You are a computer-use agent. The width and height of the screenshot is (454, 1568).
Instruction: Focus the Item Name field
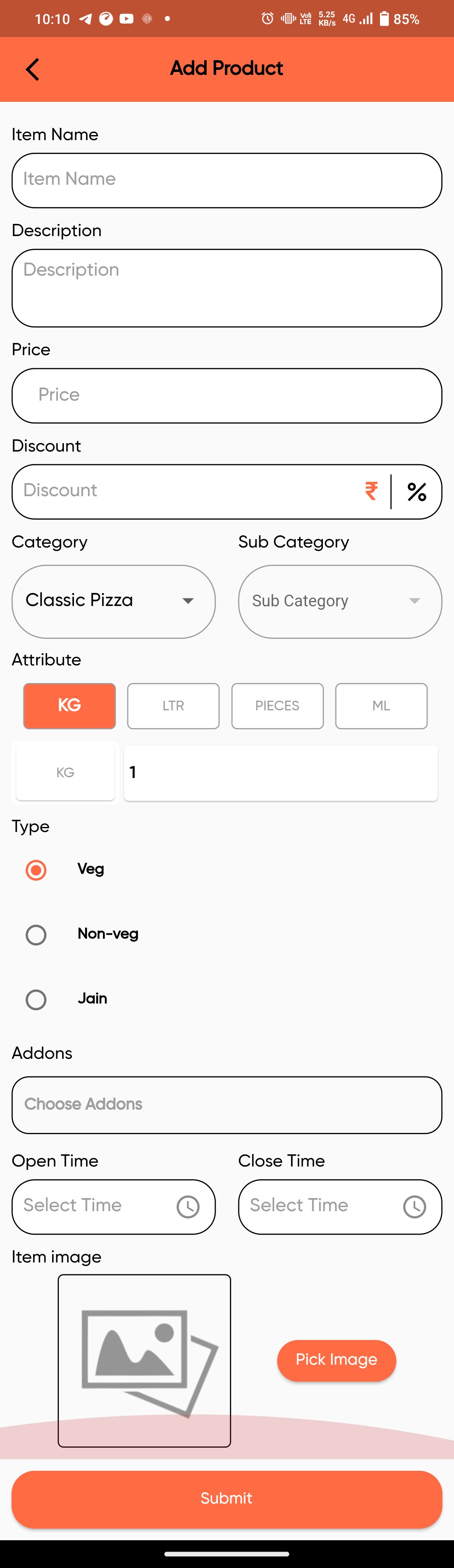point(227,180)
